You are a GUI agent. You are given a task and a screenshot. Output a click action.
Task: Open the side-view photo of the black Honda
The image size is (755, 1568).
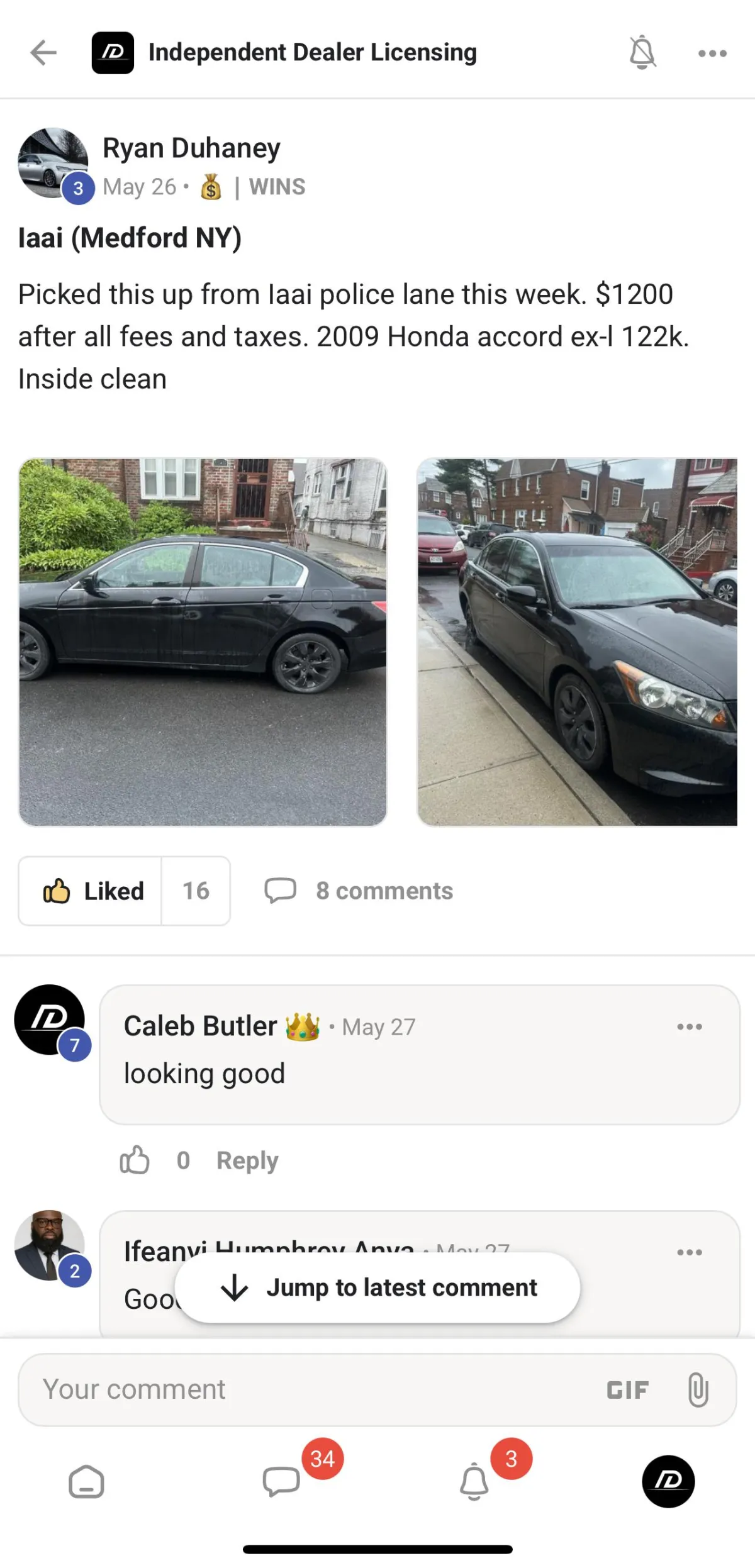[x=203, y=642]
